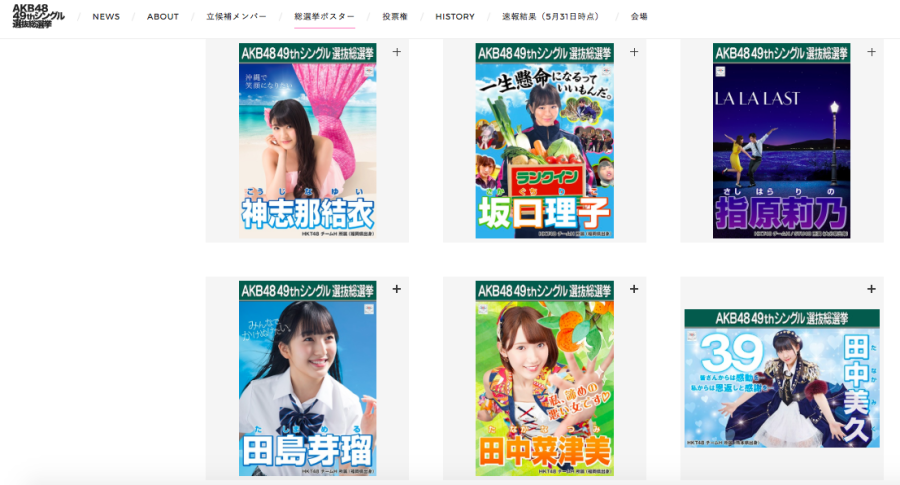Image resolution: width=900 pixels, height=485 pixels.
Task: Switch to the HISTORY section
Action: pos(455,17)
